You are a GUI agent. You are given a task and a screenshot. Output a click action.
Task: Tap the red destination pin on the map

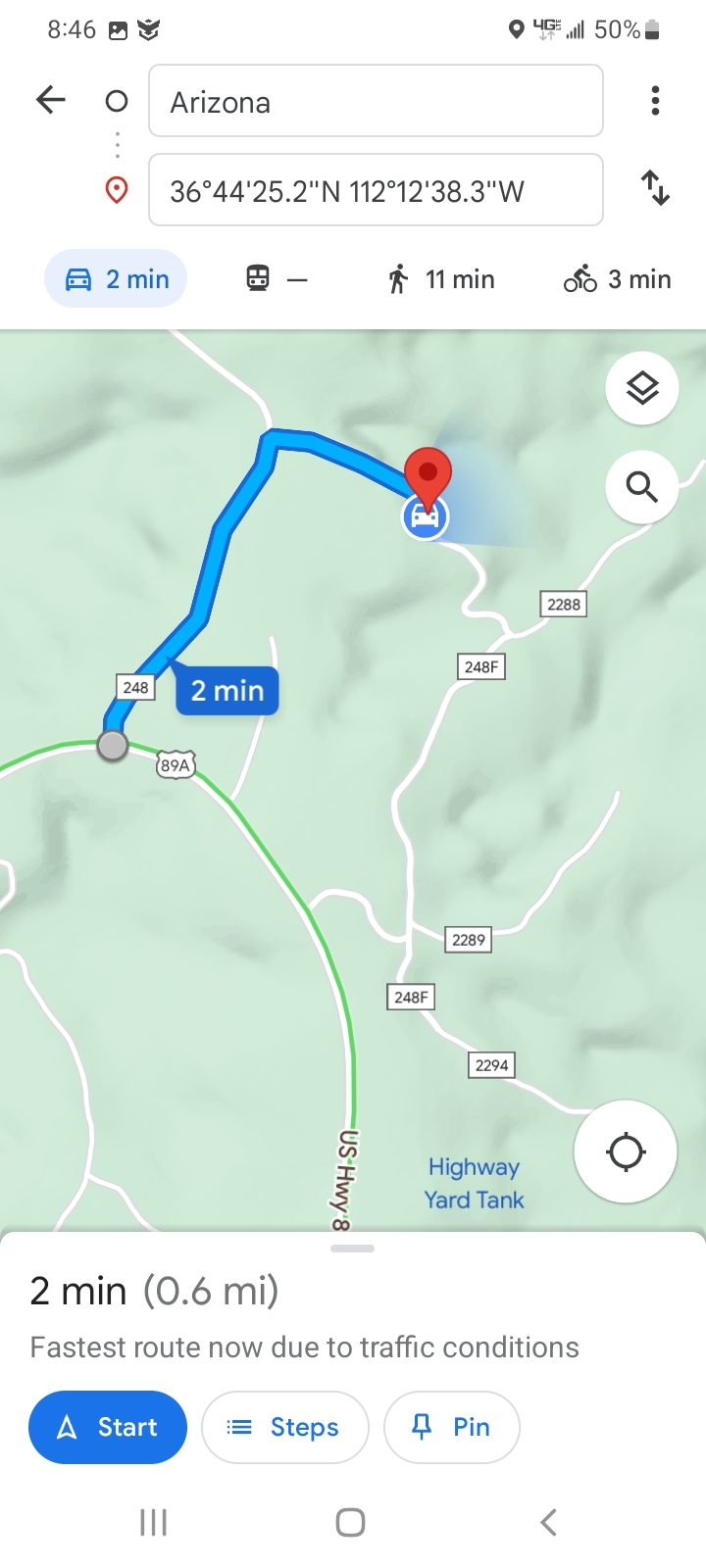point(428,474)
